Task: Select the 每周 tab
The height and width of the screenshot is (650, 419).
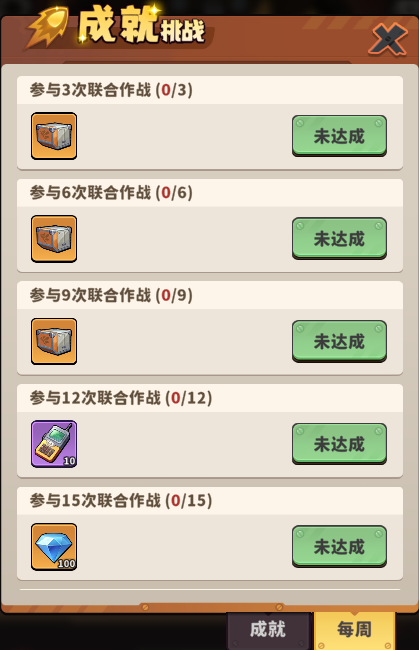Action: coord(354,630)
